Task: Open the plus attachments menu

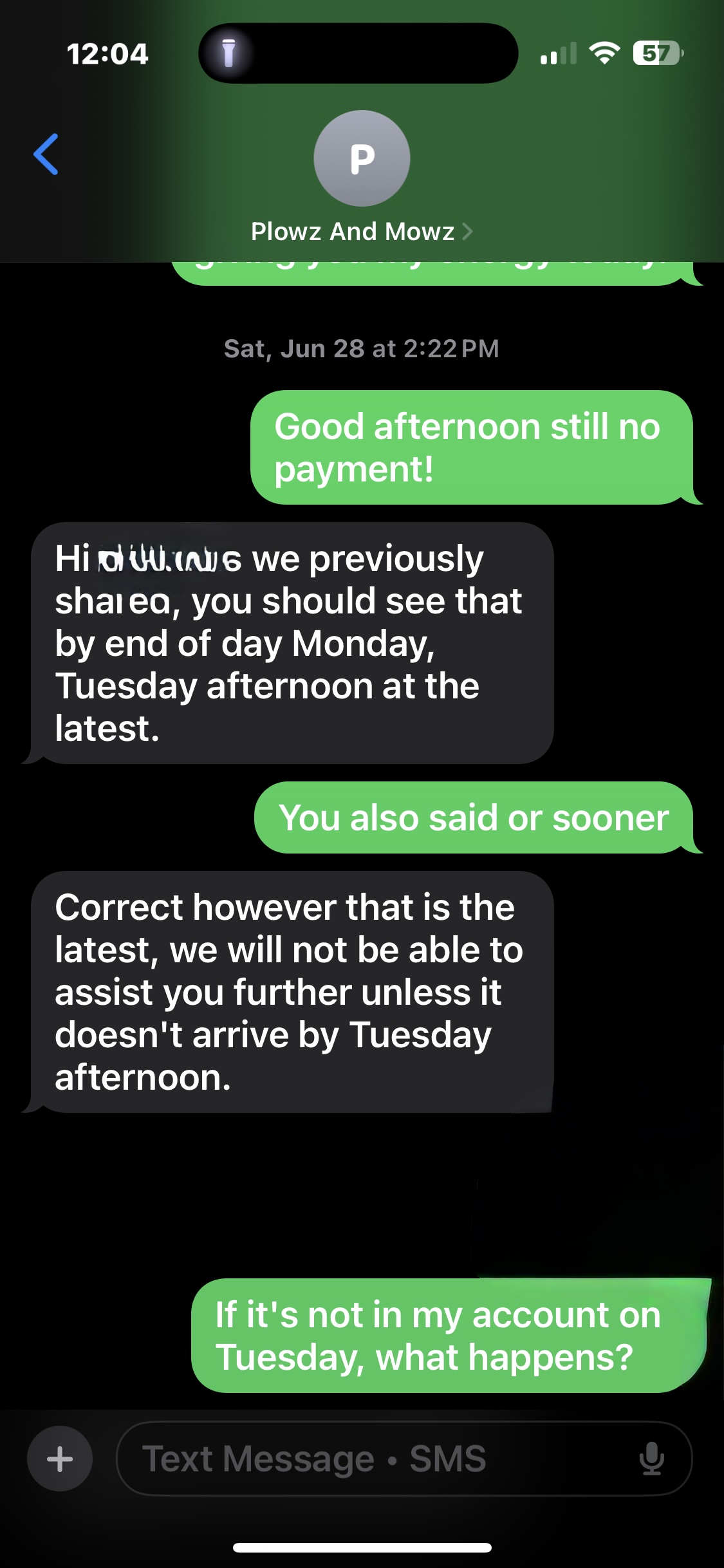Action: point(60,1459)
